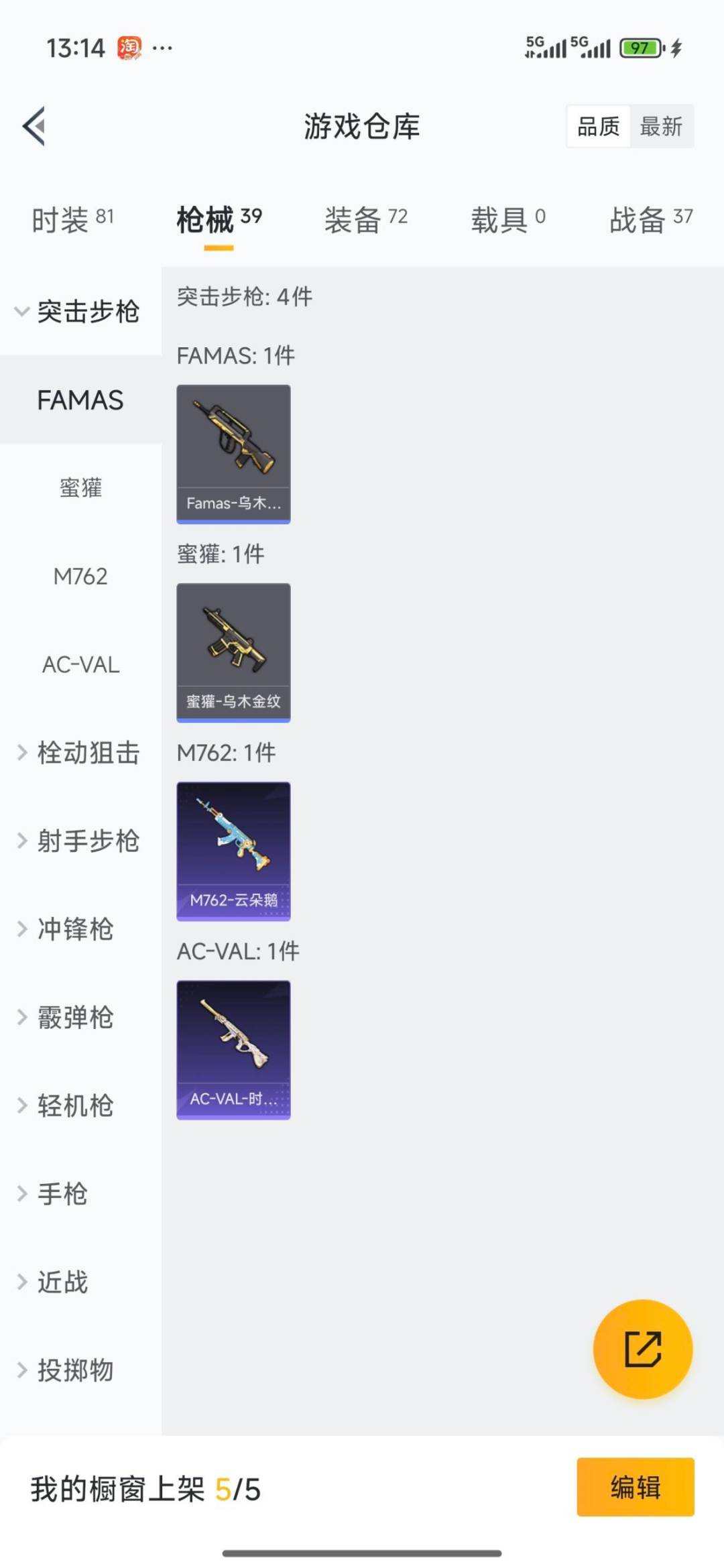
Task: View the AC-VAL-时 weapon skin
Action: [233, 1050]
